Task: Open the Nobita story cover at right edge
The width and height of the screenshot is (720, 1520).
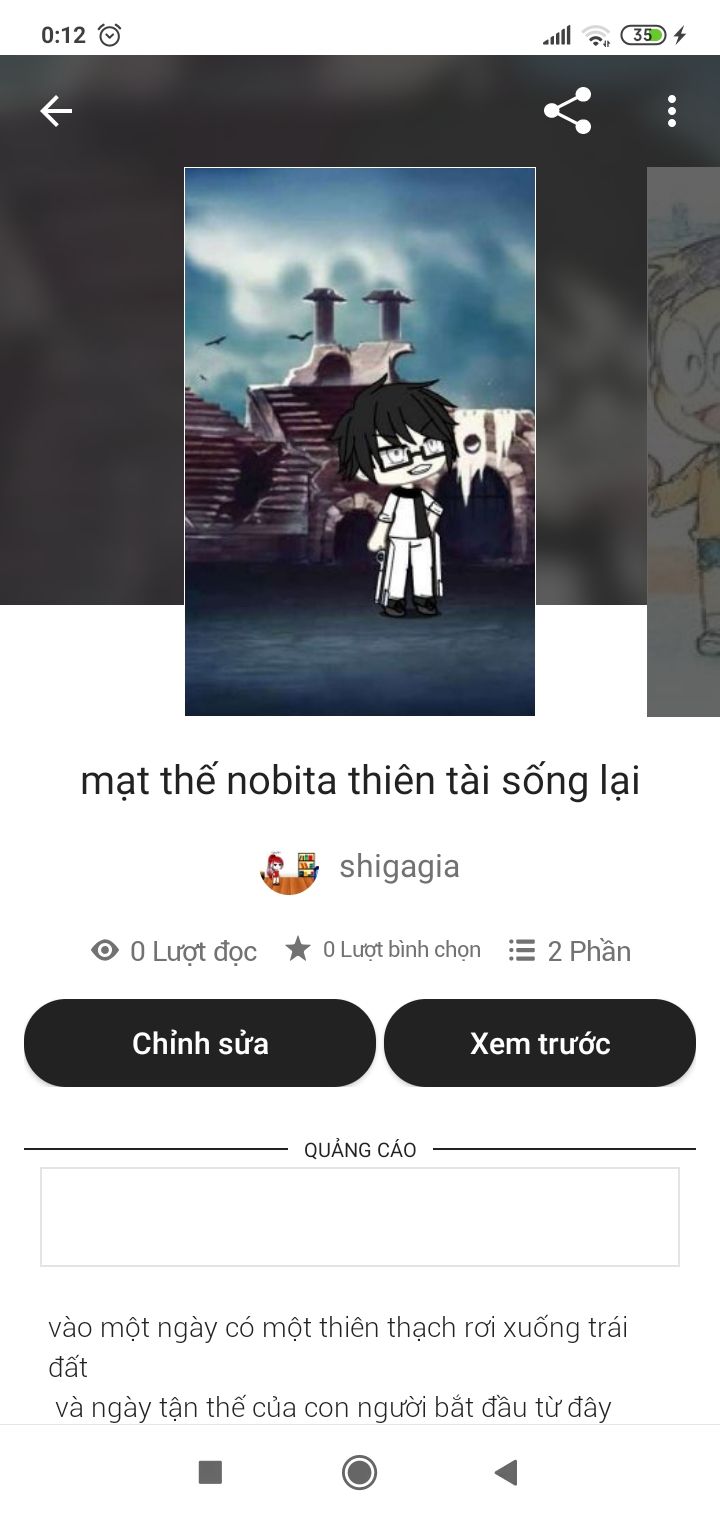Action: (683, 441)
